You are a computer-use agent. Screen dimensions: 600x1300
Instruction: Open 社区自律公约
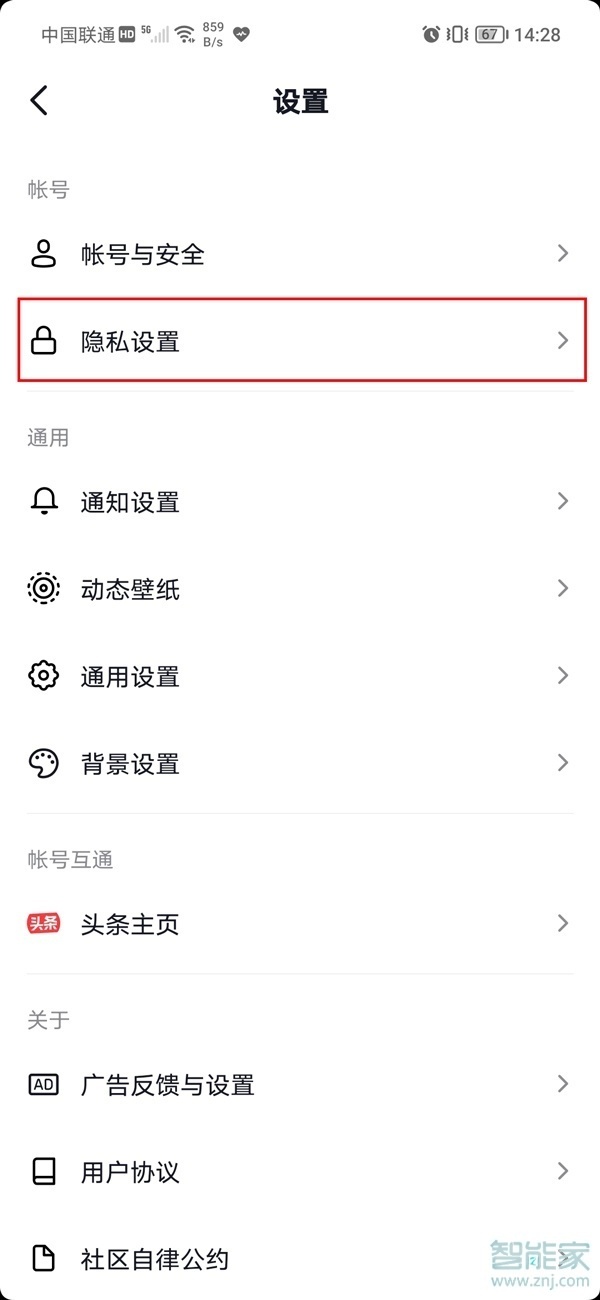click(300, 1258)
